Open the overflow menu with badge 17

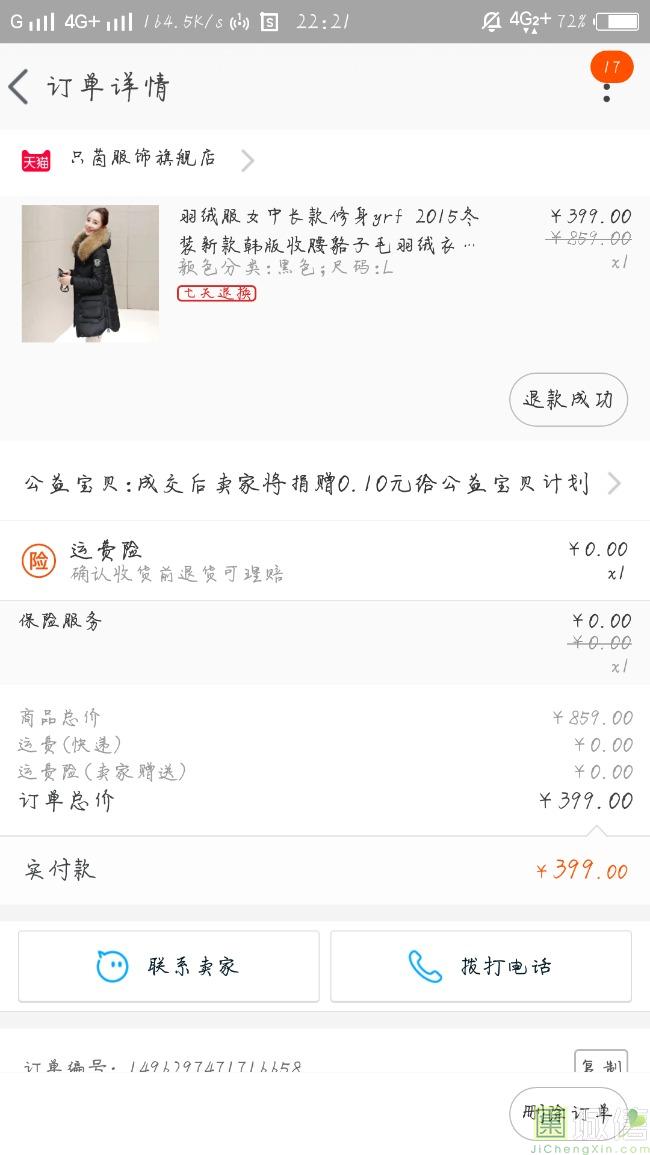(x=607, y=80)
